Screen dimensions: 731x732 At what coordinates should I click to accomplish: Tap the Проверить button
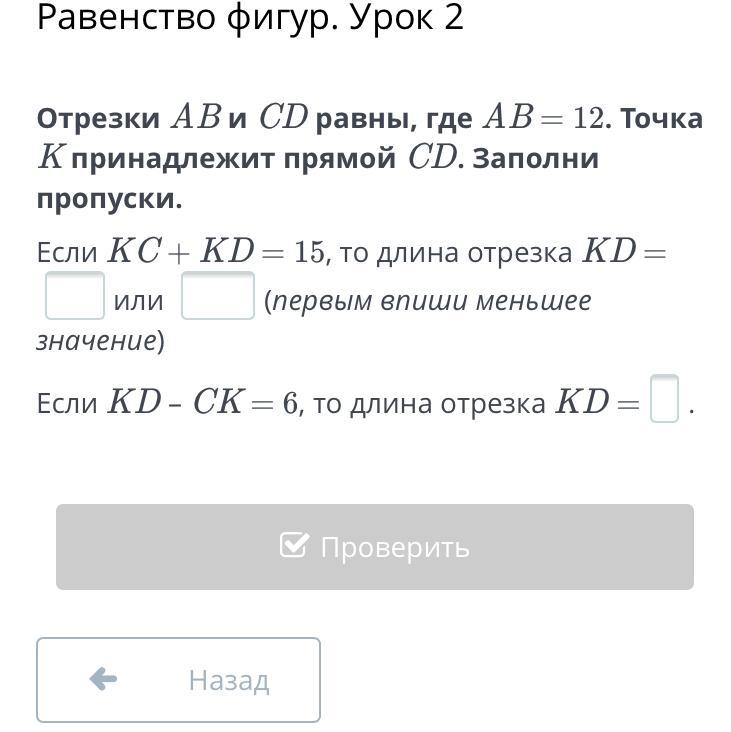(375, 547)
